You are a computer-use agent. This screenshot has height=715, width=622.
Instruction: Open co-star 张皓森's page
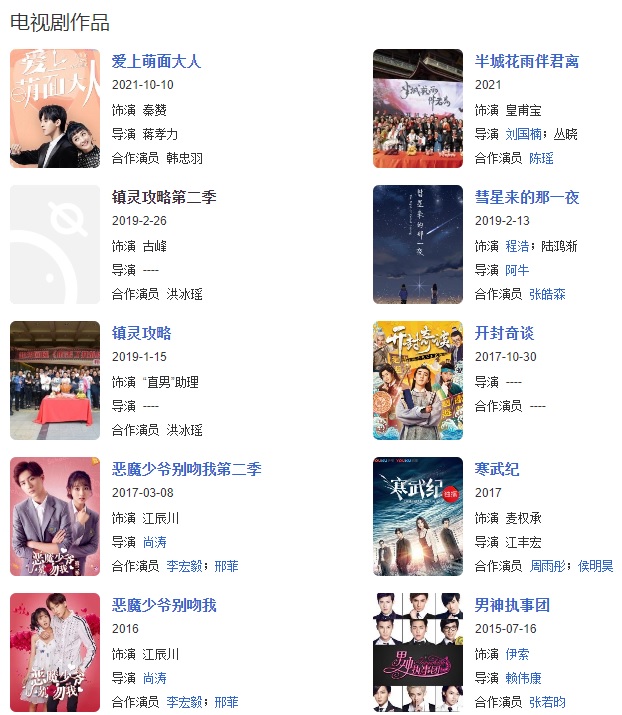pyautogui.click(x=547, y=294)
